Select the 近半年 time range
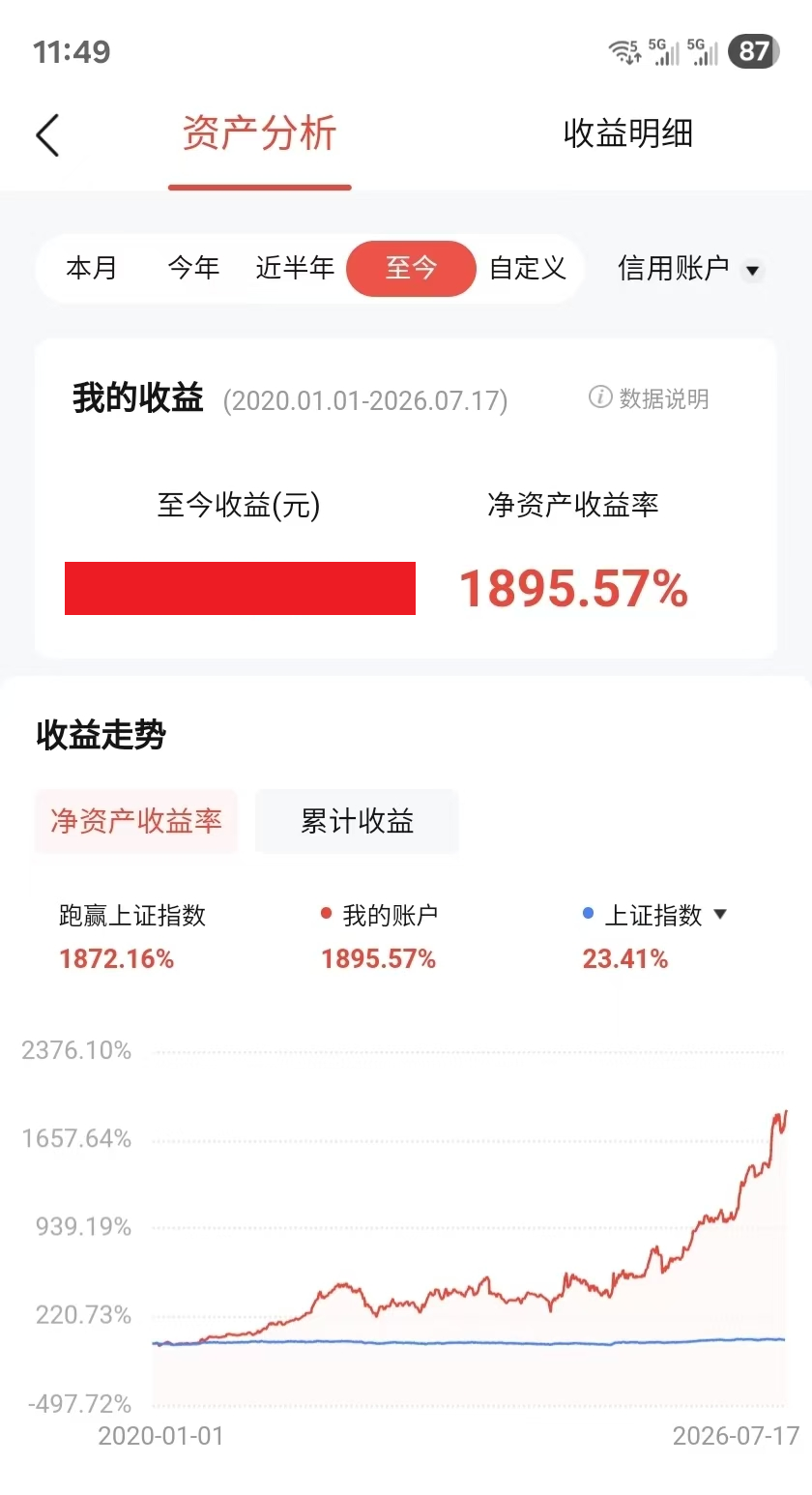Image resolution: width=812 pixels, height=1495 pixels. tap(295, 268)
